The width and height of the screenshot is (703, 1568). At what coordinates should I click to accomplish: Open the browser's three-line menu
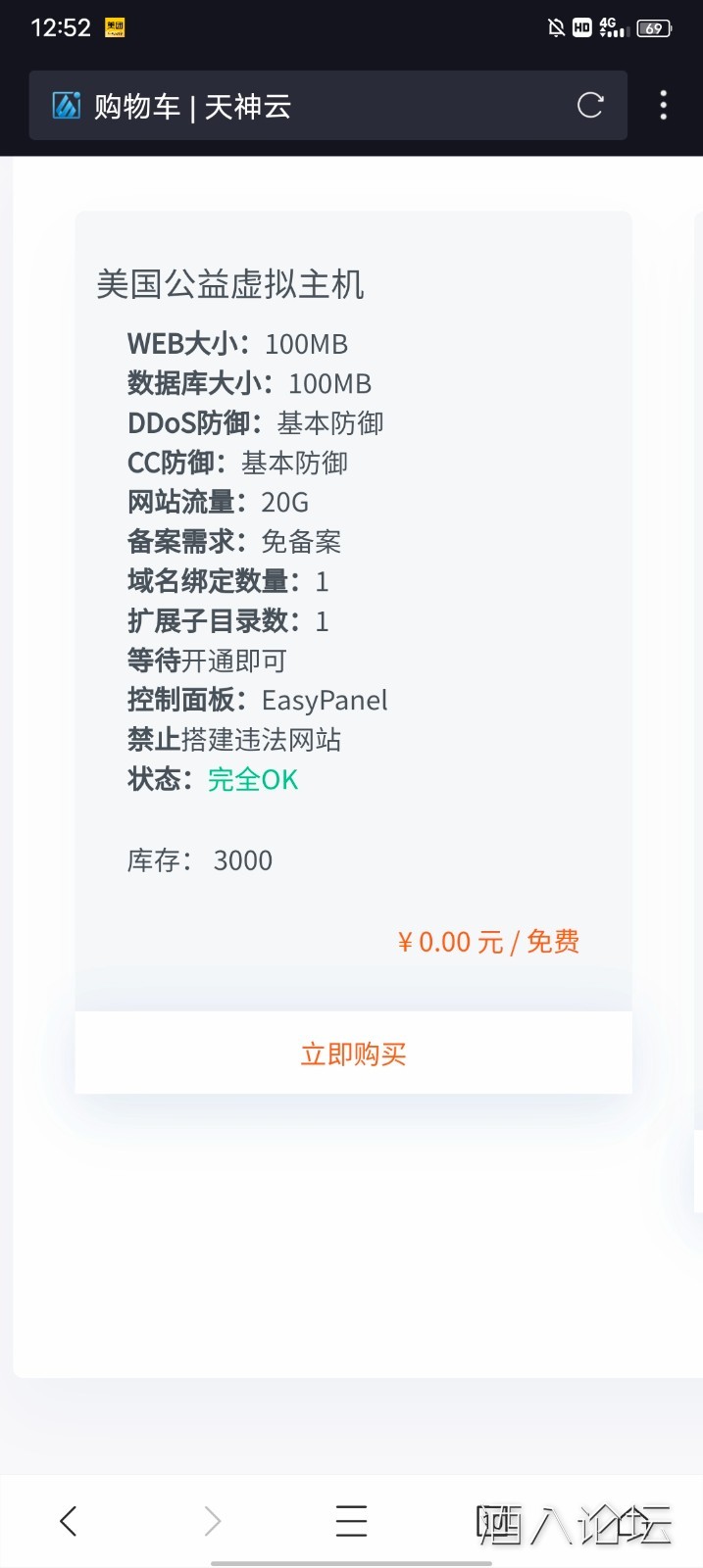click(x=351, y=1521)
